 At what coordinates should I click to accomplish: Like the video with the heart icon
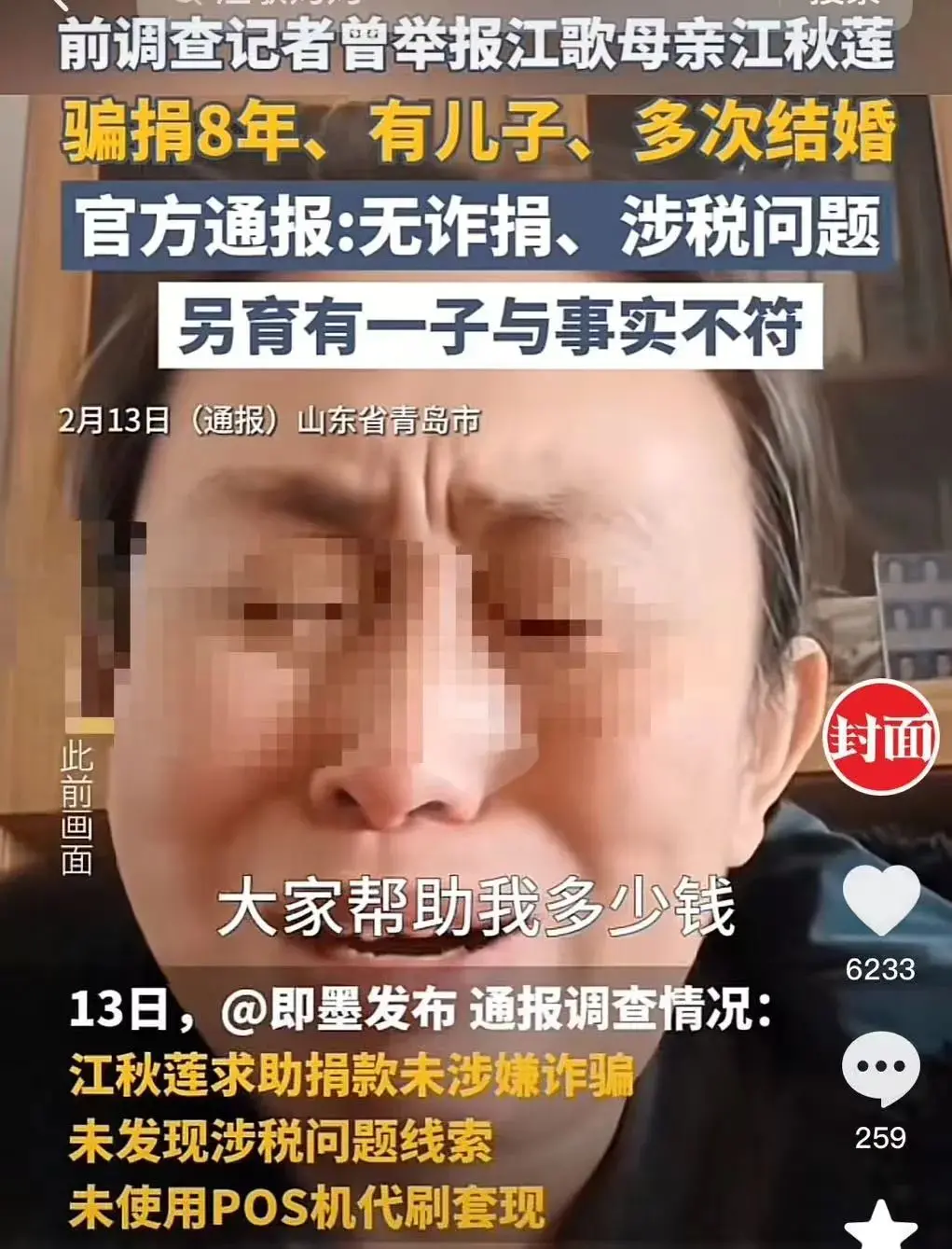(880, 901)
